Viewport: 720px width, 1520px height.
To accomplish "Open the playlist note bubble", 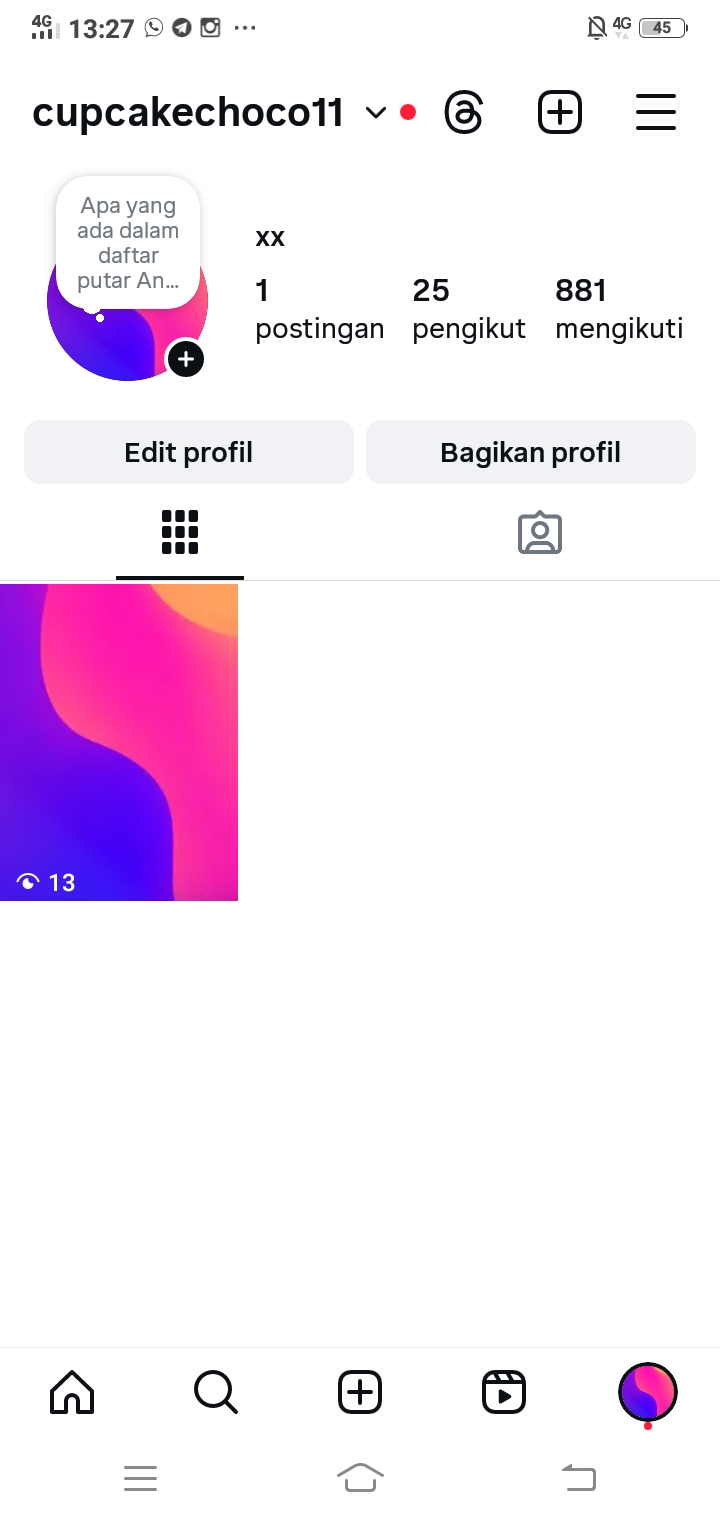I will click(x=128, y=242).
